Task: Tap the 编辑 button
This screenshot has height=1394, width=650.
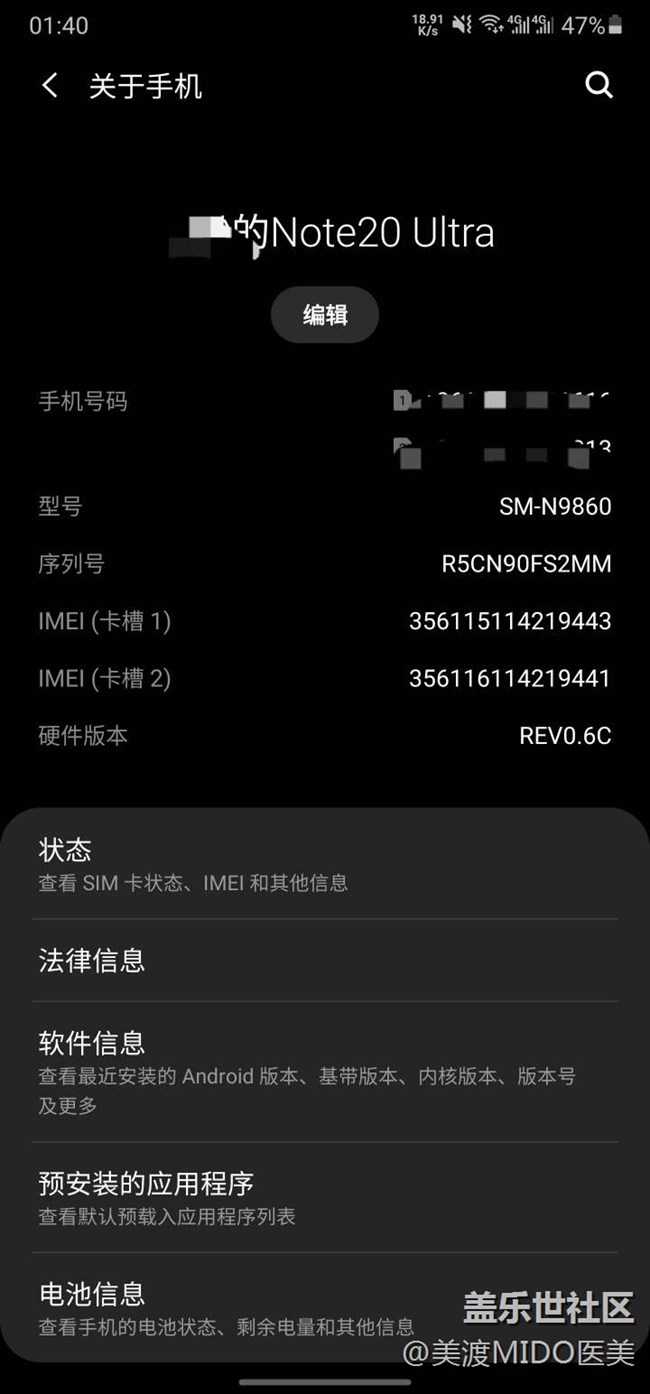Action: point(325,315)
